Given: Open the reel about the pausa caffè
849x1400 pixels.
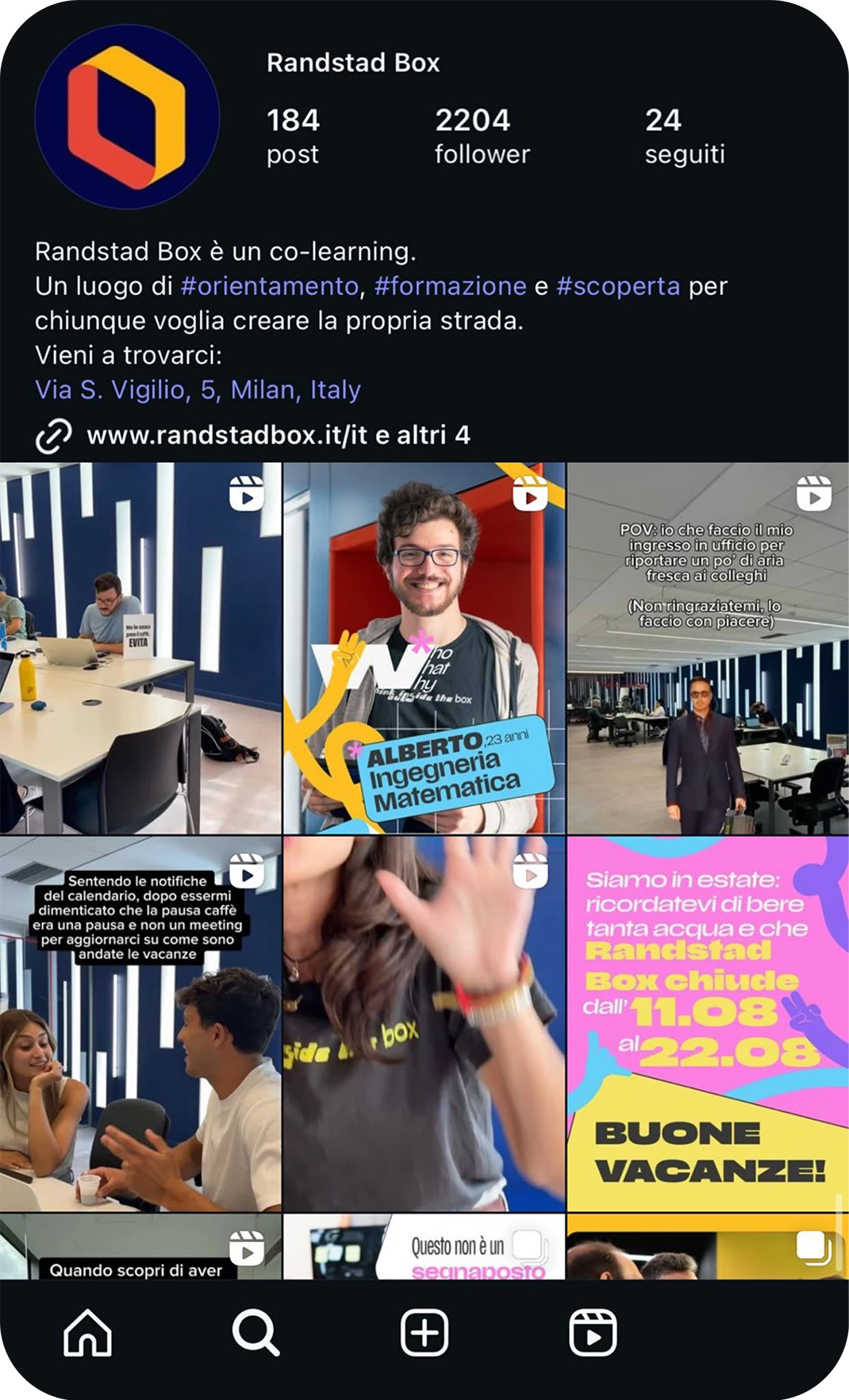Looking at the screenshot, I should click(x=140, y=1023).
